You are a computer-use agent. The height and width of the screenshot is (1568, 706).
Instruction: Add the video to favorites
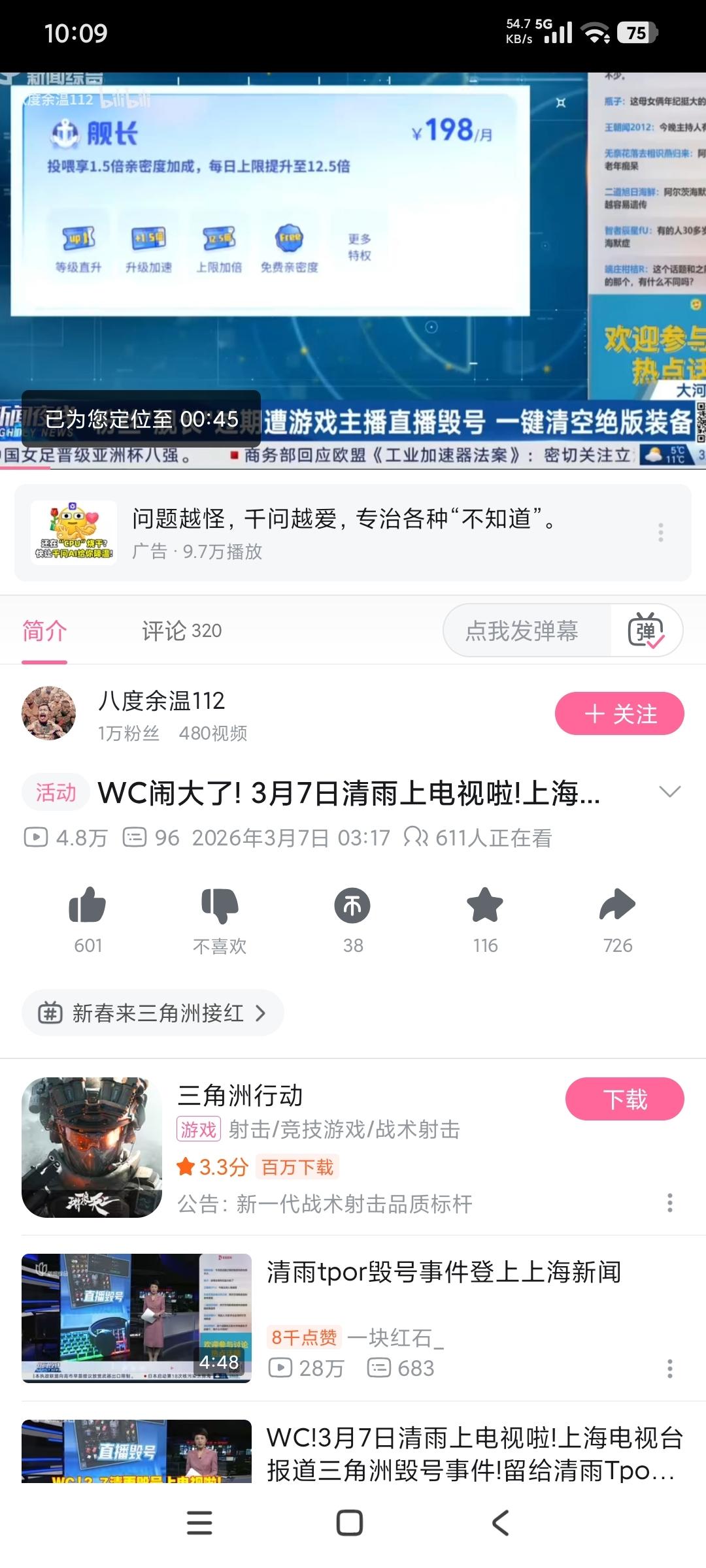point(485,906)
